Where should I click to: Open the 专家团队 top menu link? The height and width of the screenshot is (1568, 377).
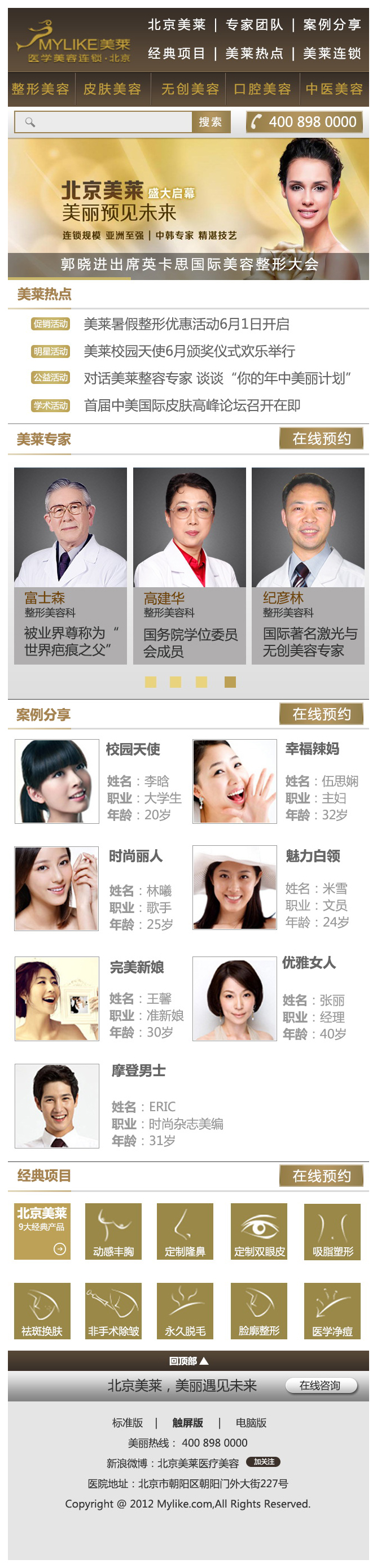pyautogui.click(x=254, y=24)
